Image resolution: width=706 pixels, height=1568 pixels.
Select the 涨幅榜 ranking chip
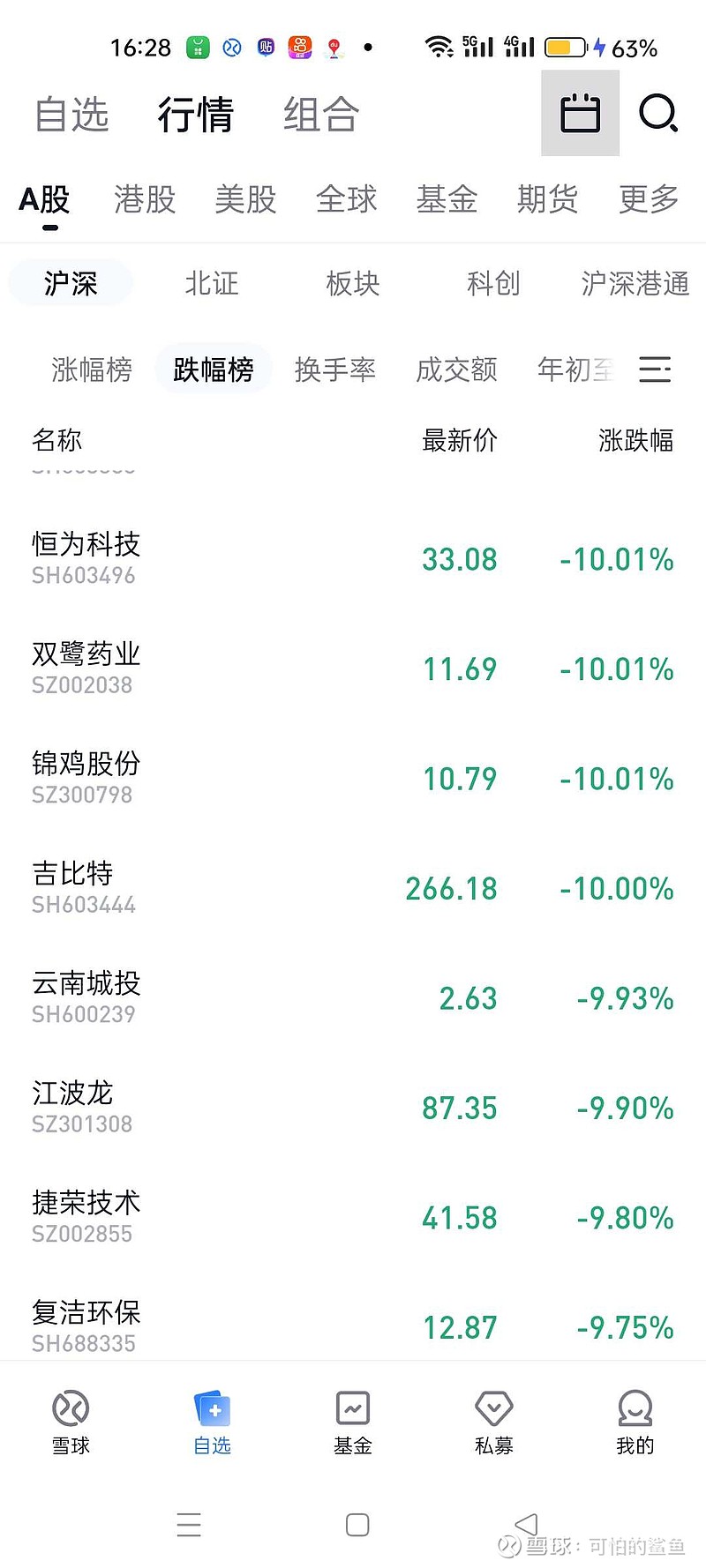coord(92,370)
